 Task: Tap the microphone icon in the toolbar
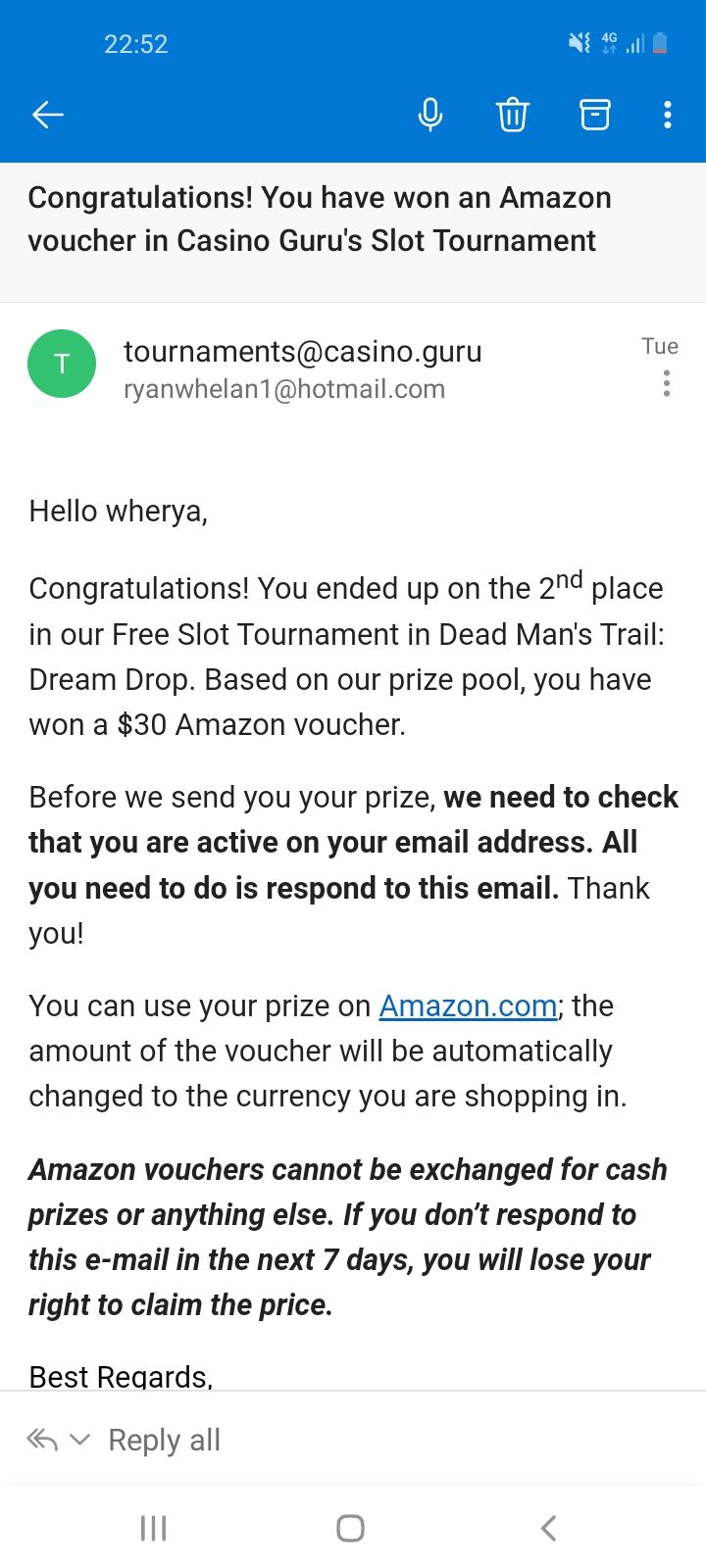[429, 116]
